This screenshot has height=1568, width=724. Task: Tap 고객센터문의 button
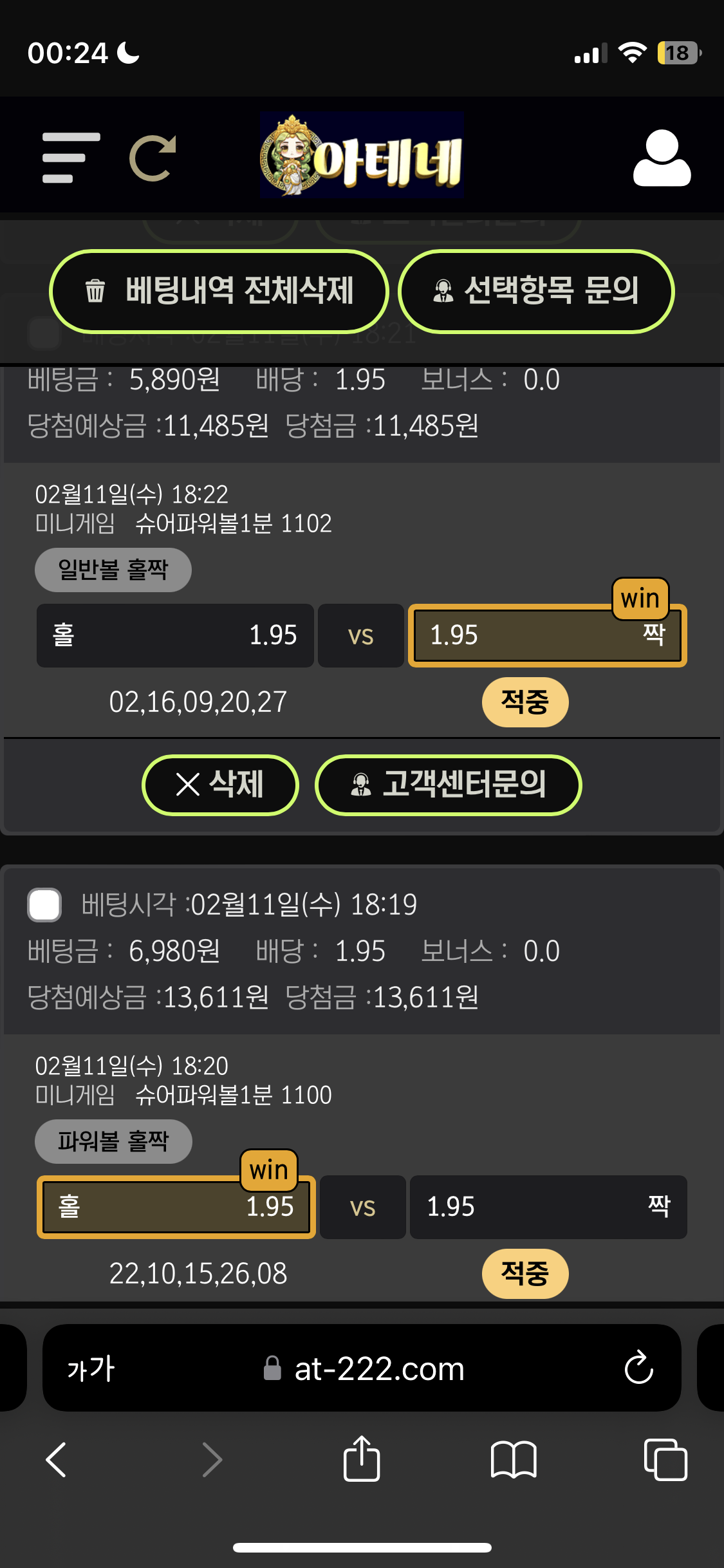point(448,785)
